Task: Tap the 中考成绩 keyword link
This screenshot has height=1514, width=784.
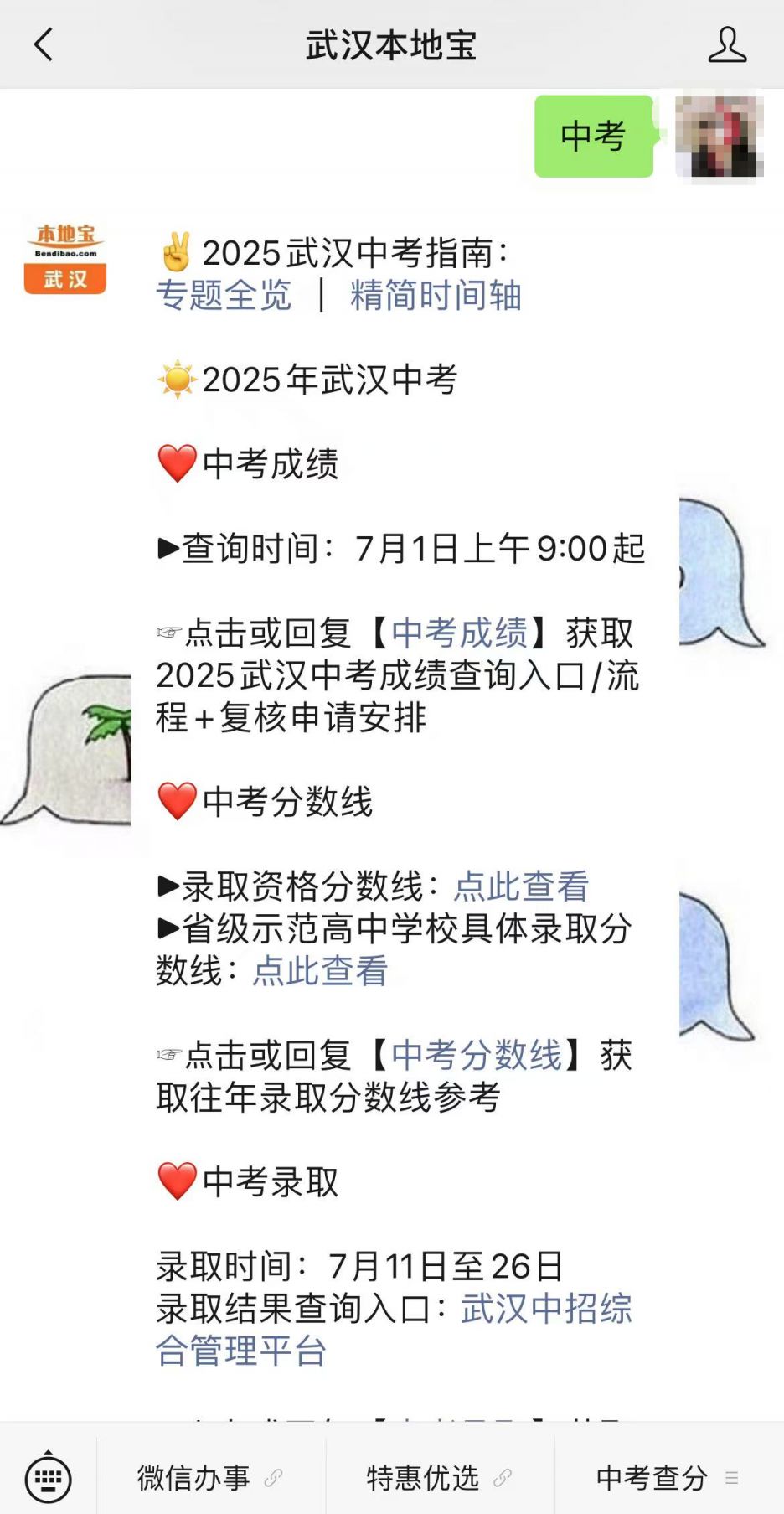Action: click(459, 633)
